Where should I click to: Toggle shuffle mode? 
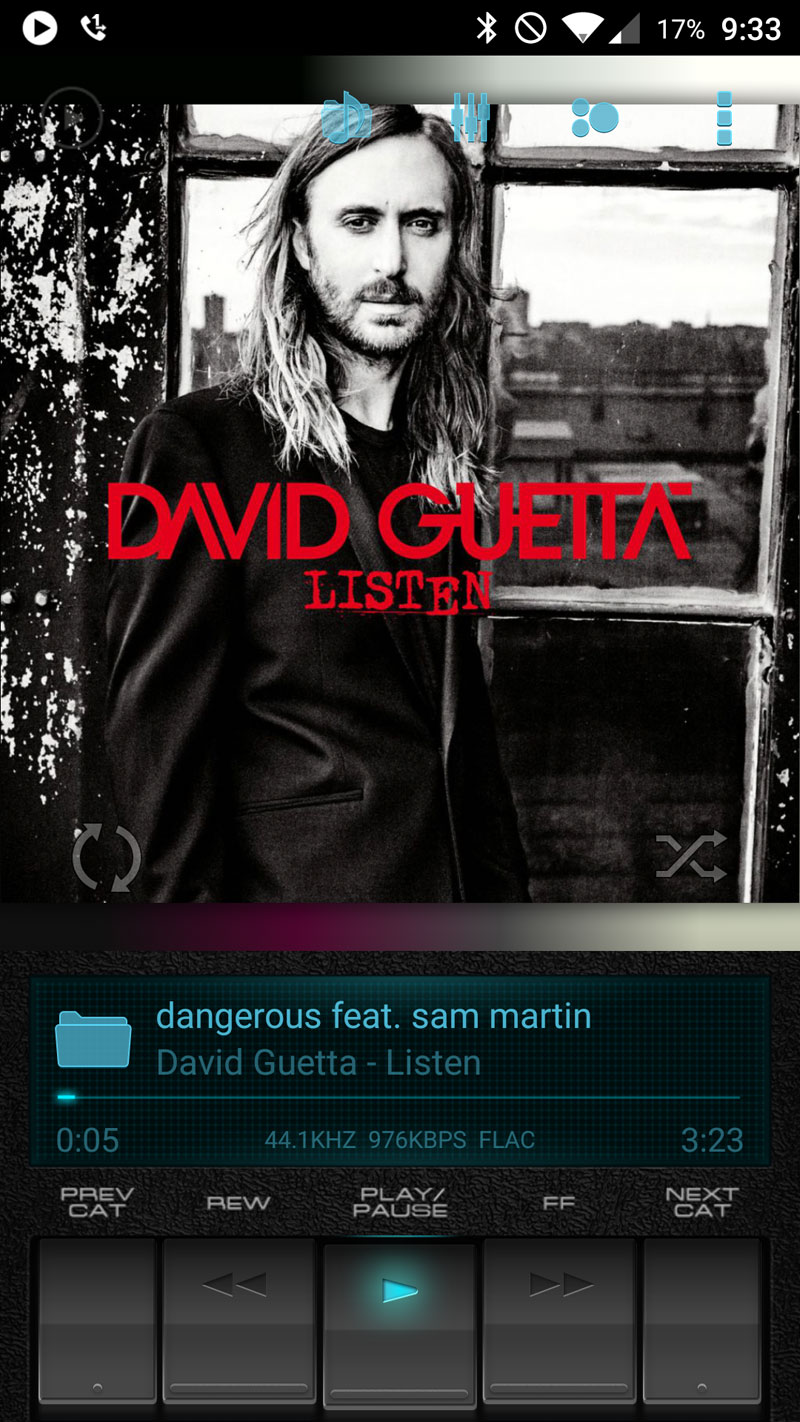click(691, 857)
